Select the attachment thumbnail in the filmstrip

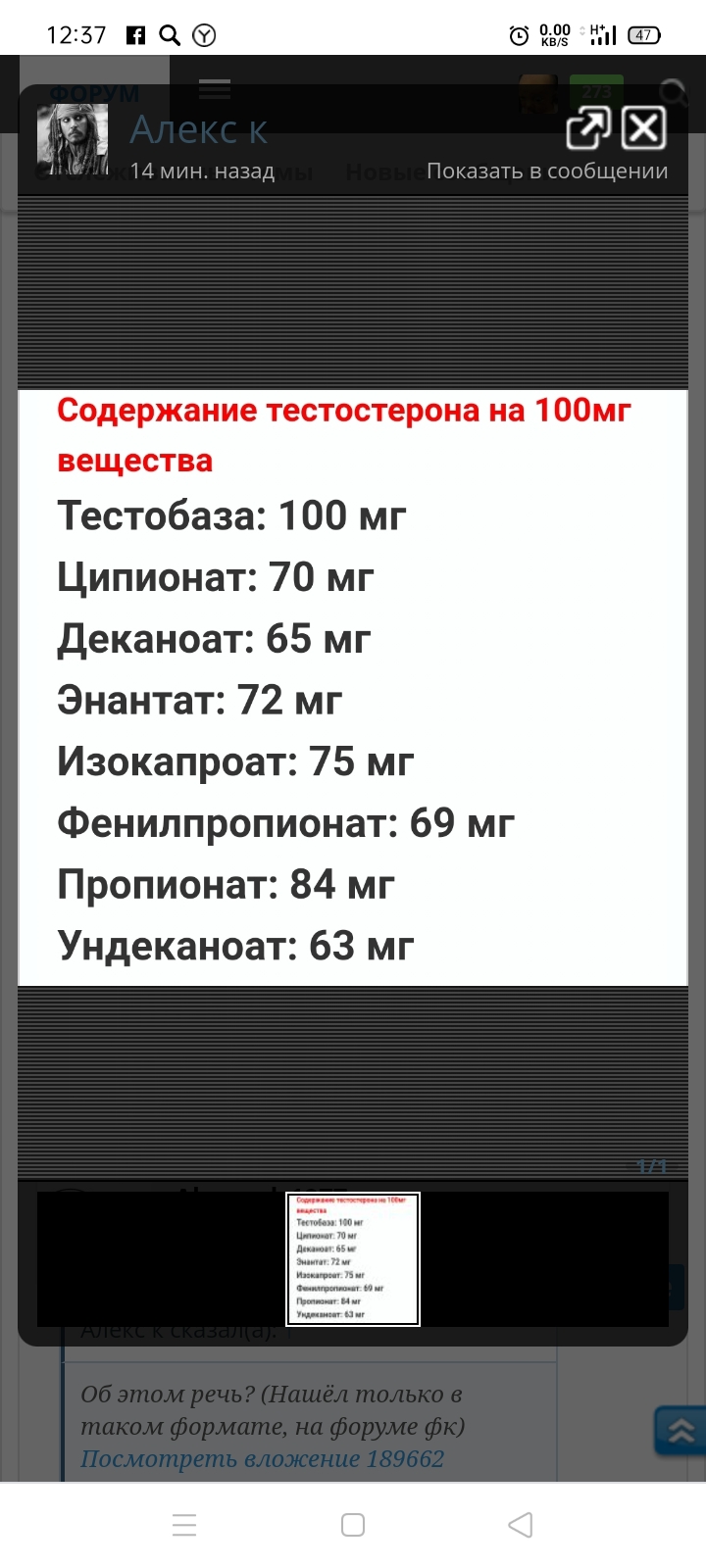pos(353,1259)
